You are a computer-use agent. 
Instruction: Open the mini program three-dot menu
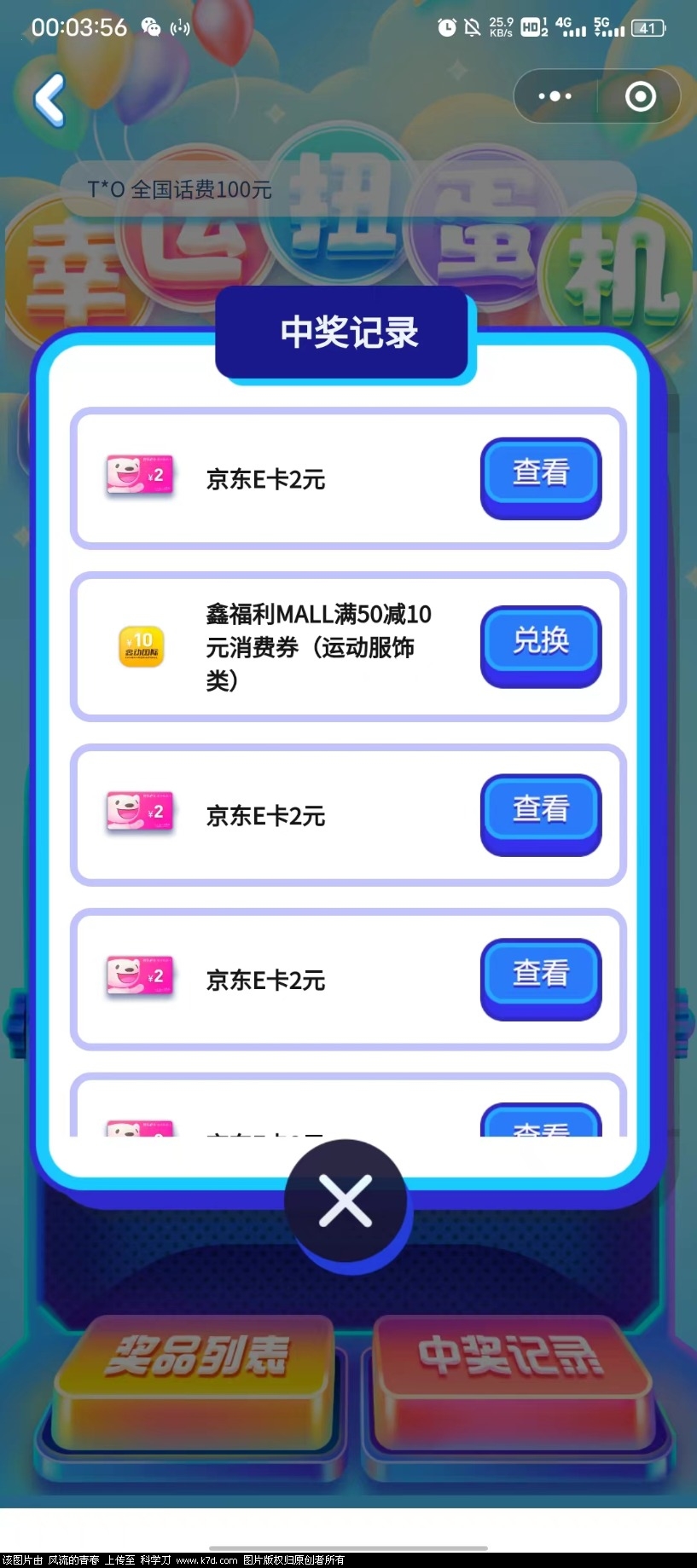(555, 96)
